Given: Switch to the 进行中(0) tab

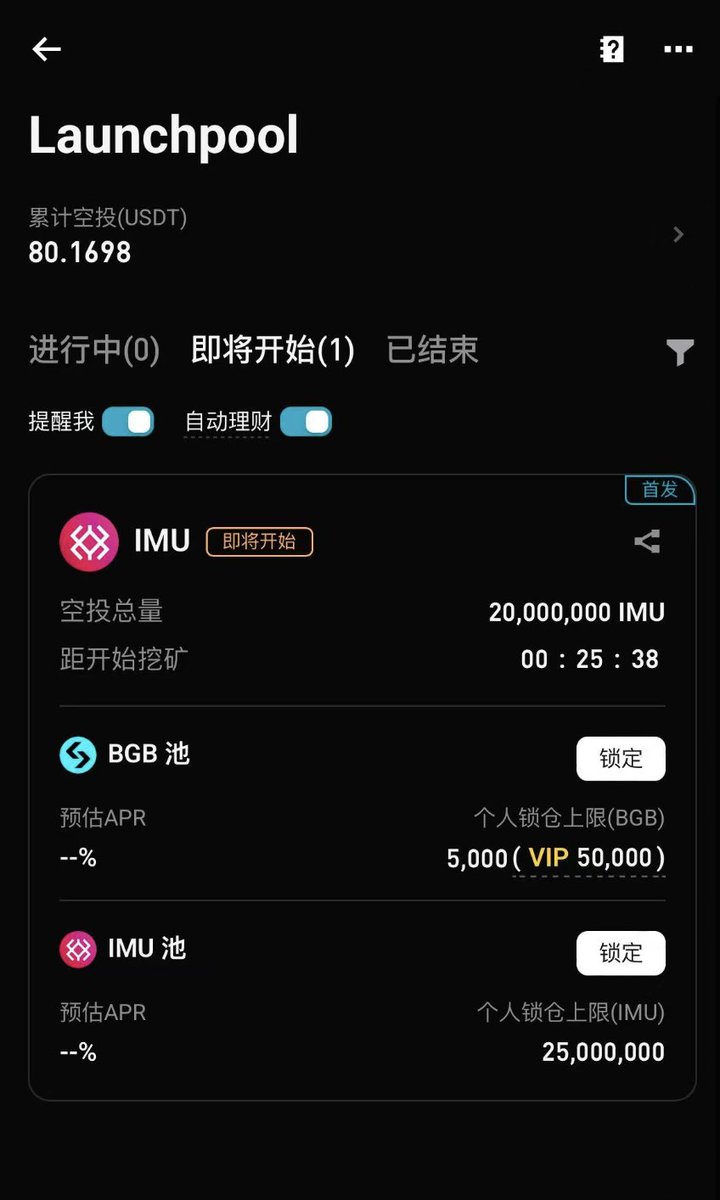Looking at the screenshot, I should coord(94,350).
